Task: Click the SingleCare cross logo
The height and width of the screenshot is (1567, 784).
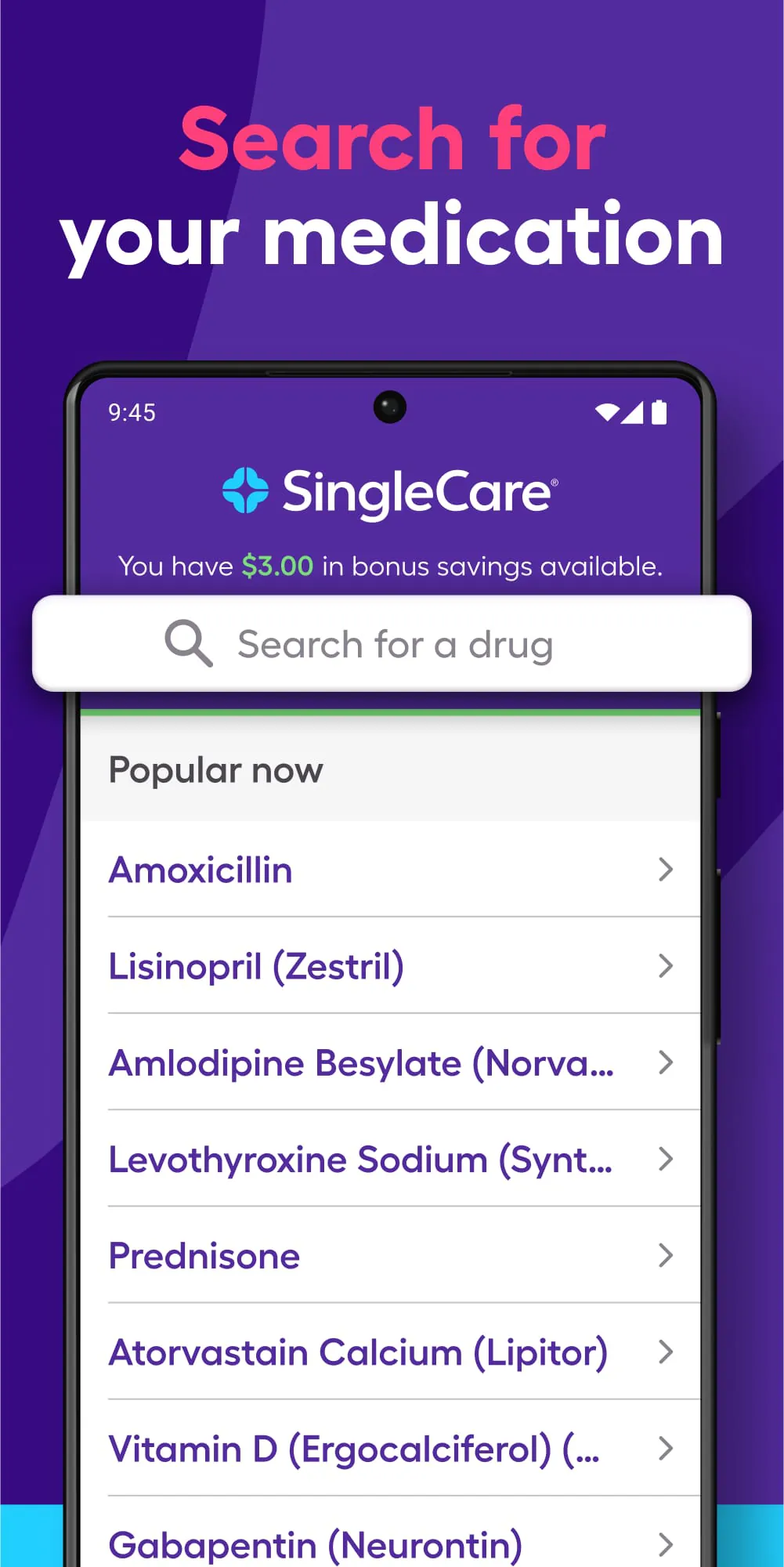Action: click(246, 491)
